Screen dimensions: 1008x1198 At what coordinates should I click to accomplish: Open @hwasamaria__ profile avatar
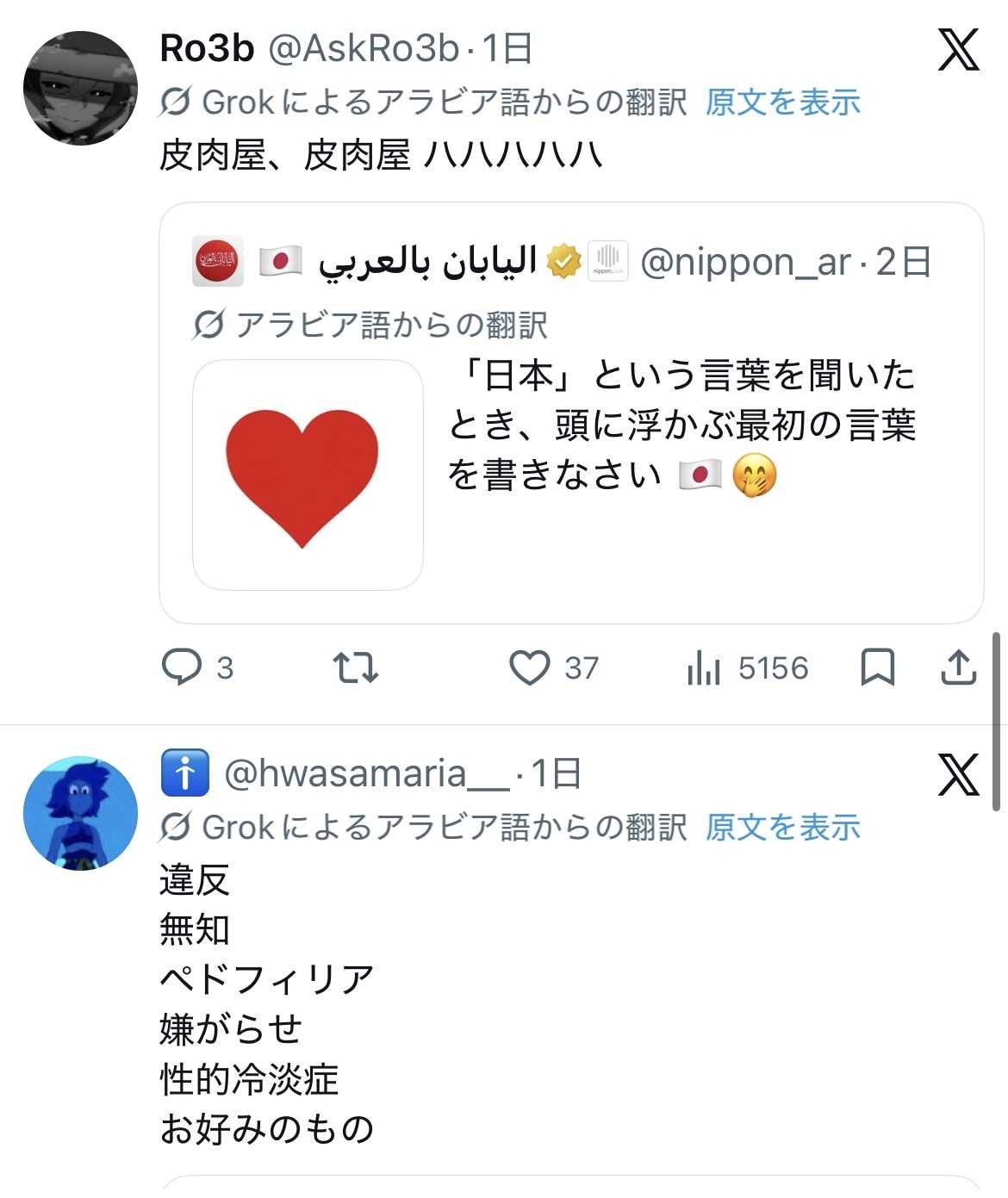coord(80,813)
